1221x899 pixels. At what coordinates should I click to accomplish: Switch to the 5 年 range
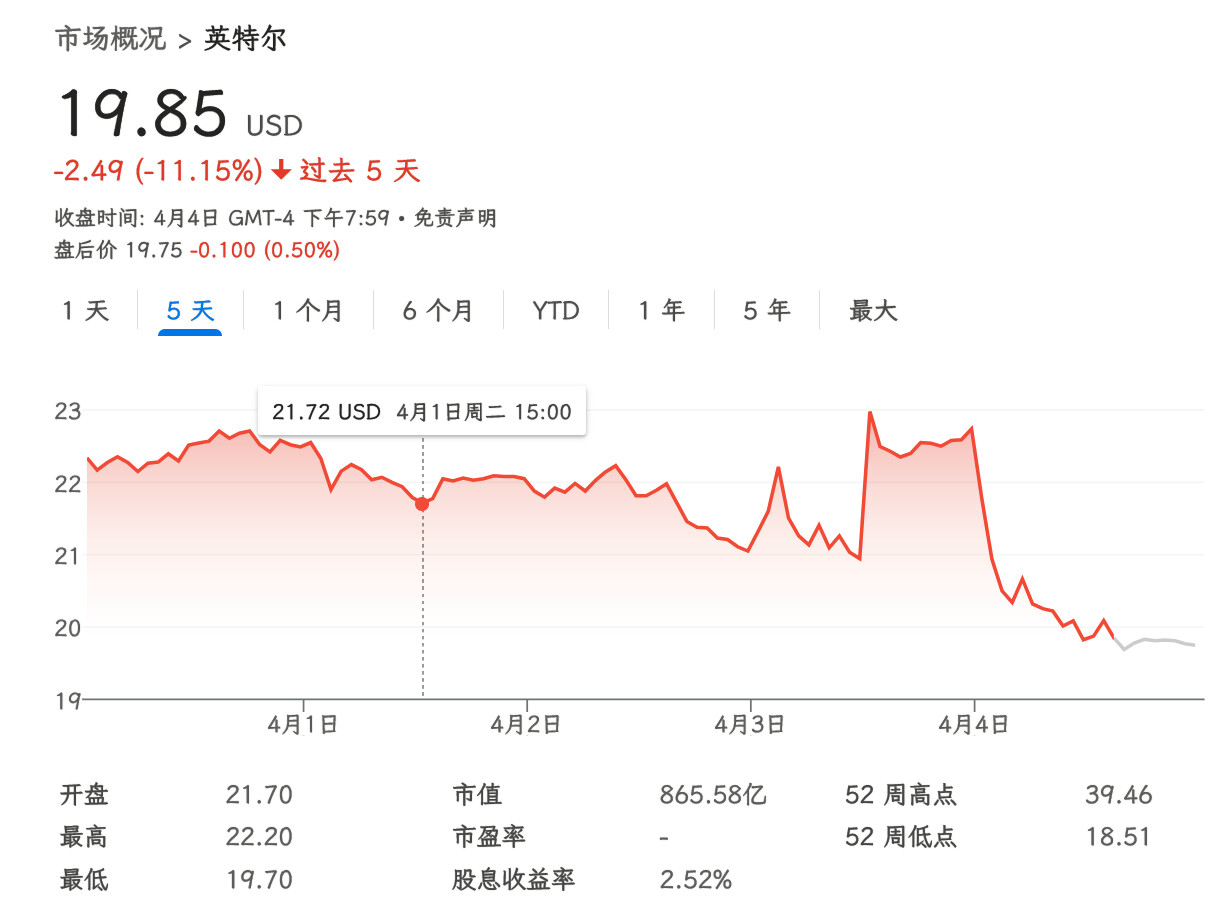767,311
